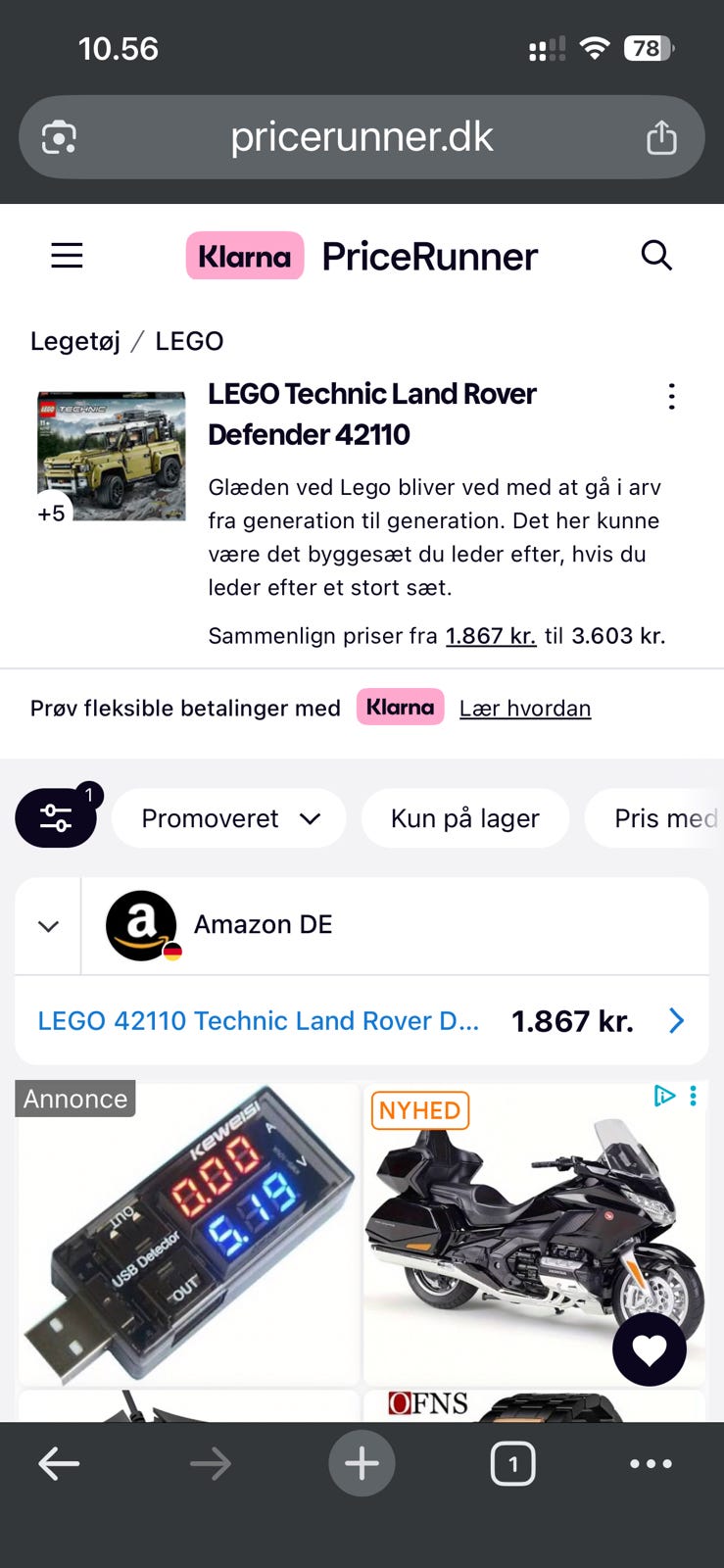Save product with the heart button
Image resolution: width=724 pixels, height=1568 pixels.
650,1349
